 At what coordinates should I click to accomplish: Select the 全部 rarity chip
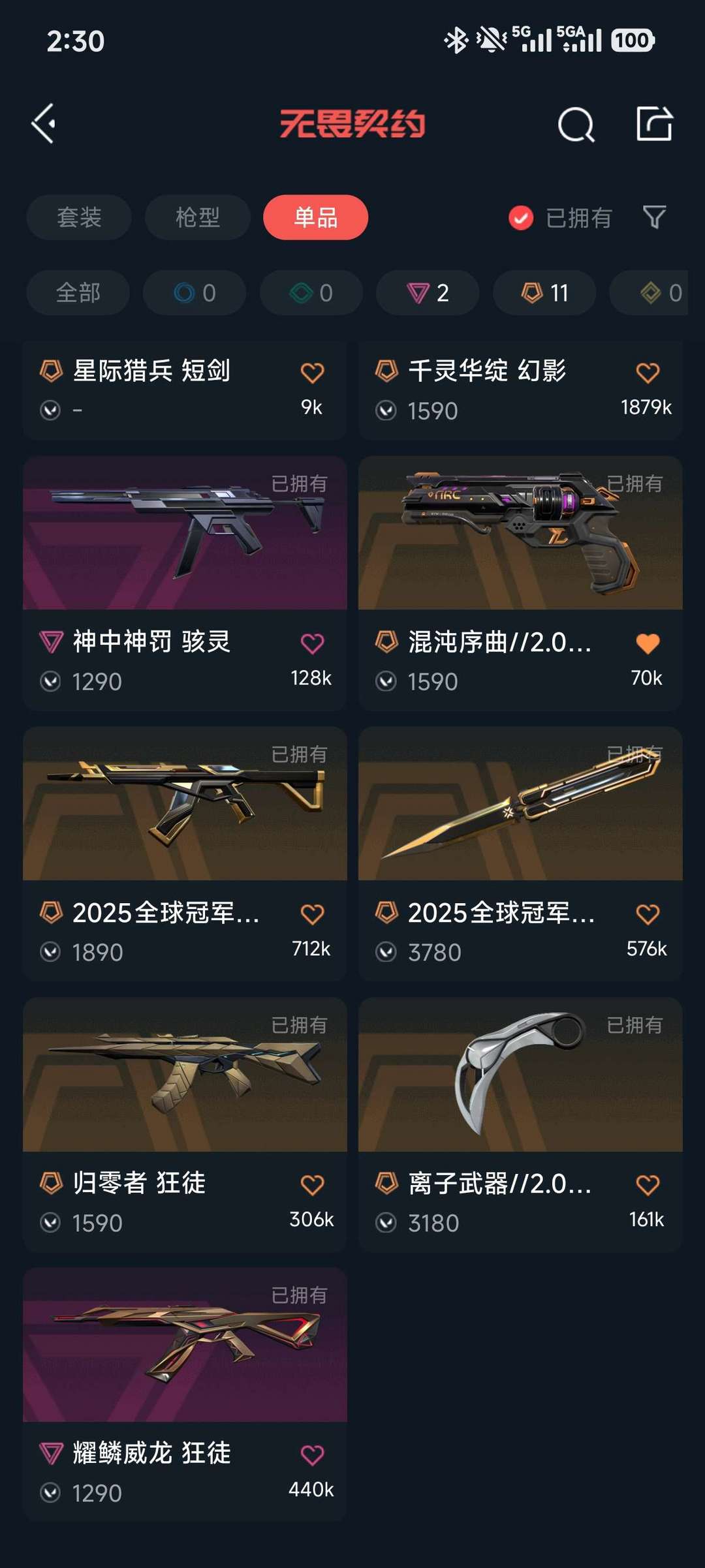pyautogui.click(x=78, y=293)
